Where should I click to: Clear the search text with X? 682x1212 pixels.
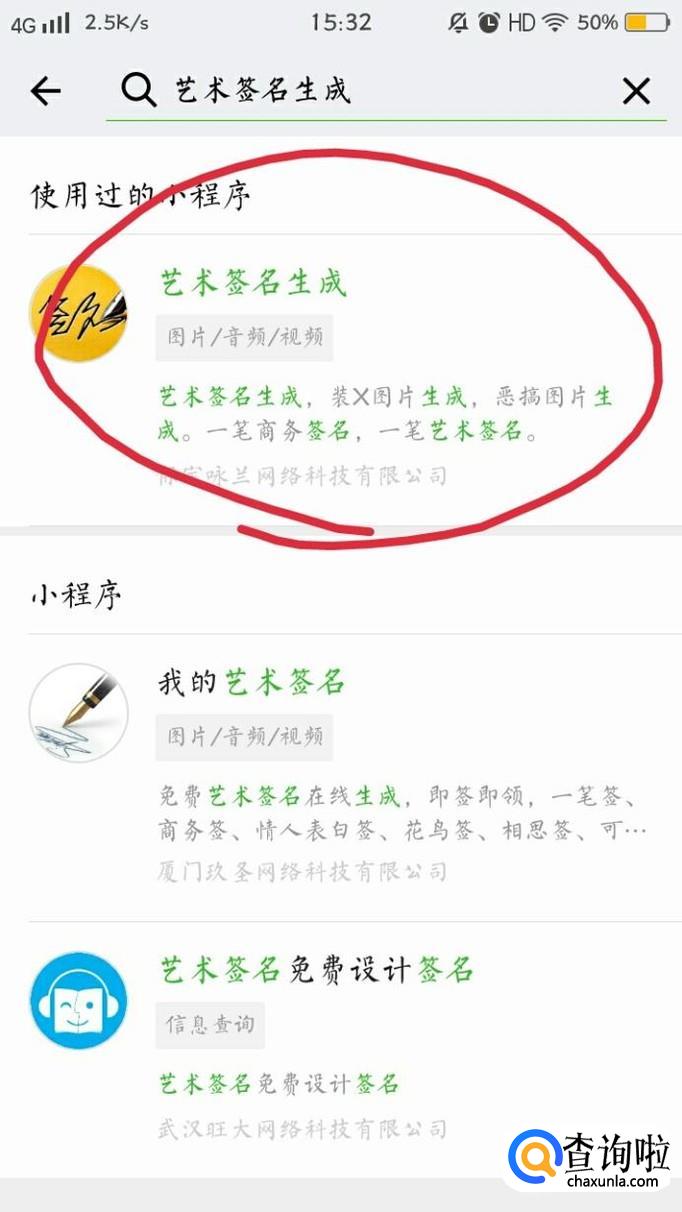tap(636, 92)
